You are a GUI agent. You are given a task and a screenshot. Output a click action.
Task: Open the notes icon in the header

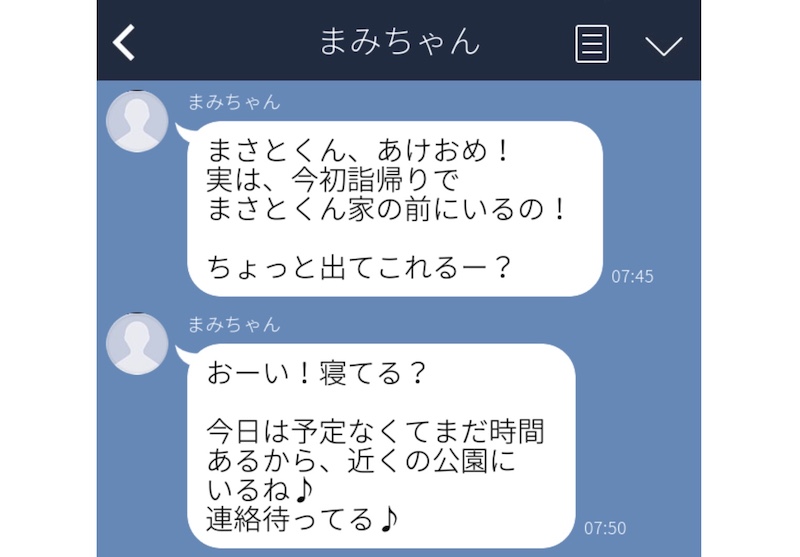592,44
